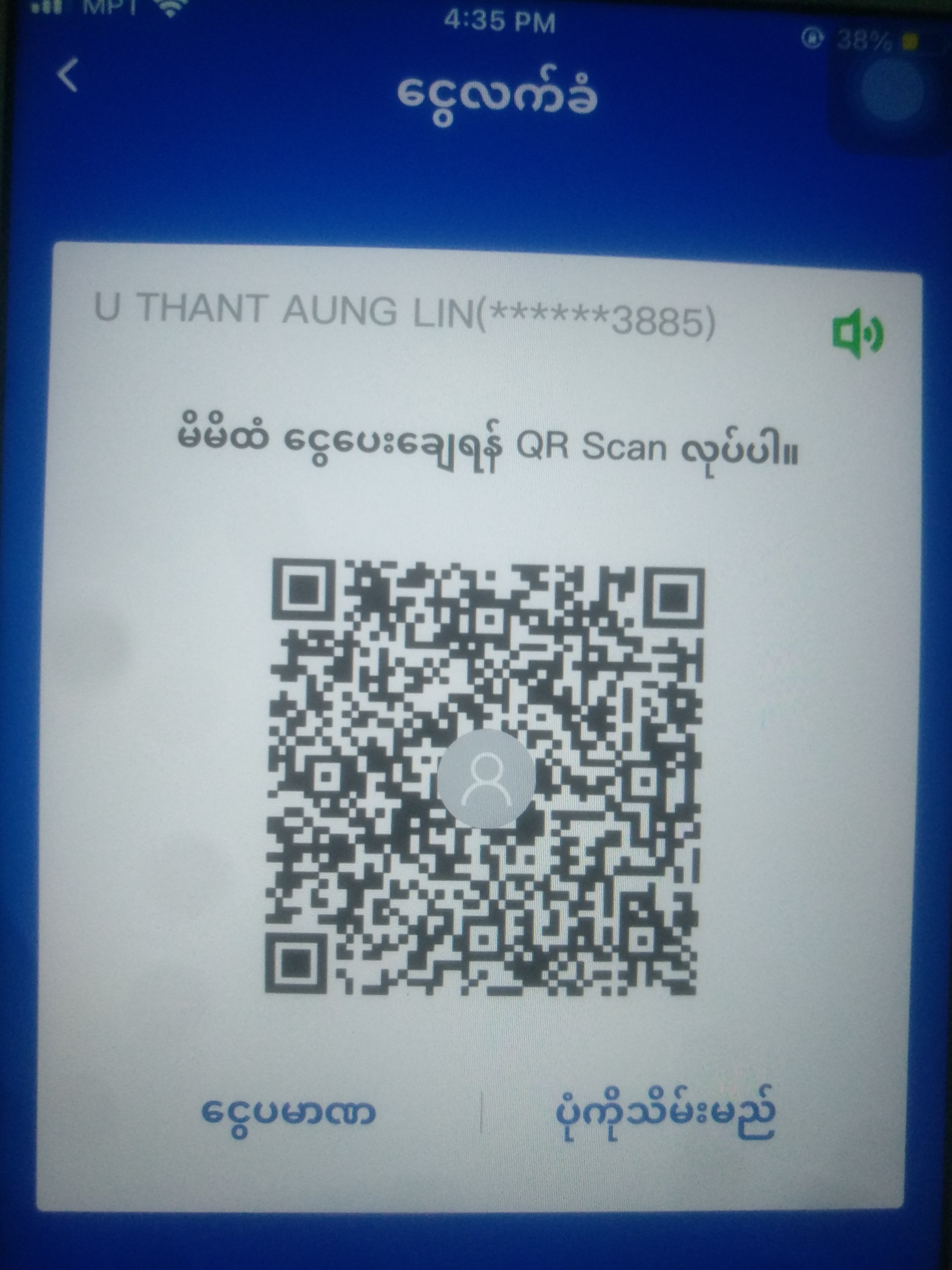Viewport: 952px width, 1270px height.
Task: Toggle the green speaker sound icon
Action: tap(857, 333)
